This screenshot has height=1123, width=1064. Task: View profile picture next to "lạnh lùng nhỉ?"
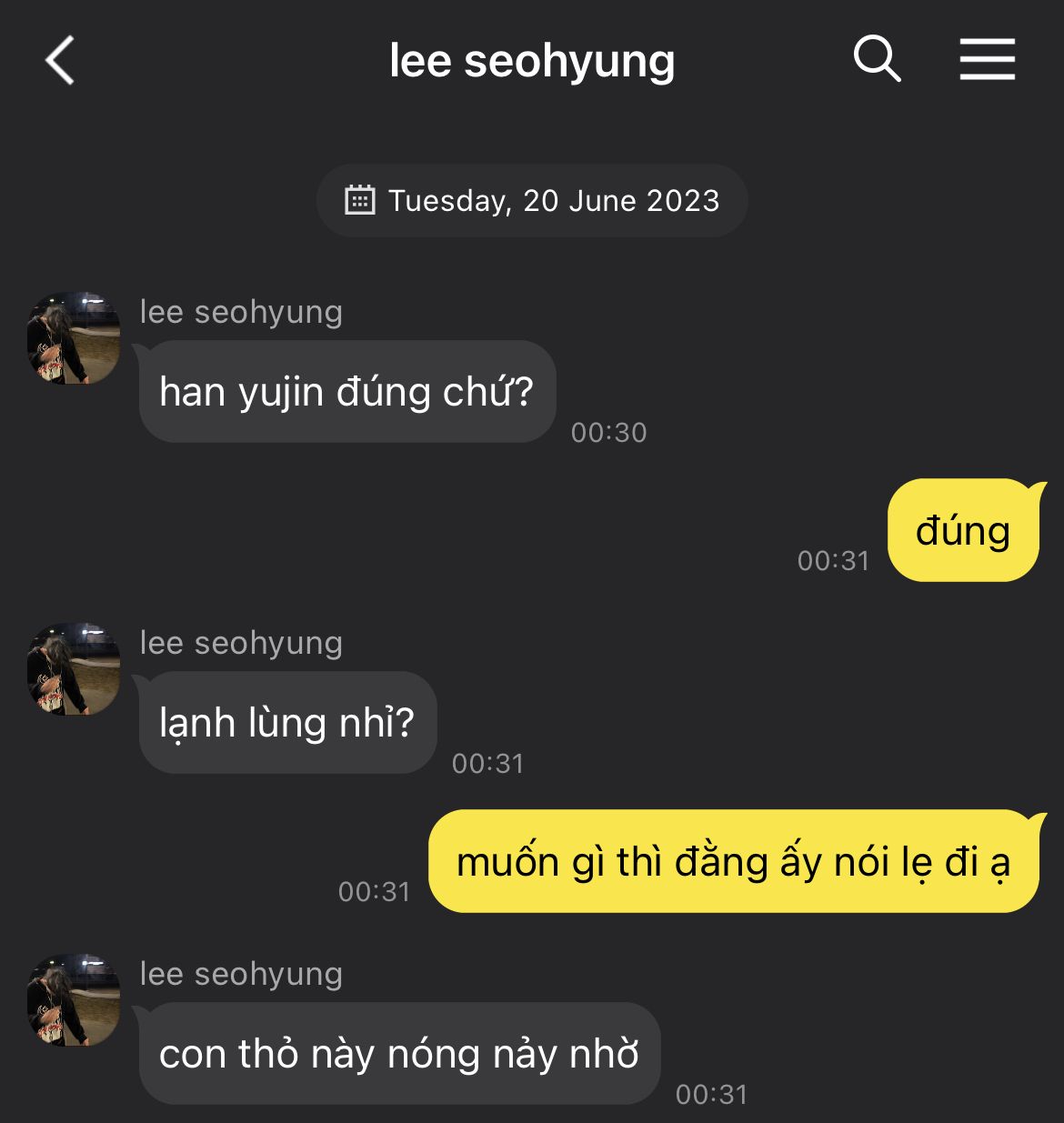coord(74,669)
